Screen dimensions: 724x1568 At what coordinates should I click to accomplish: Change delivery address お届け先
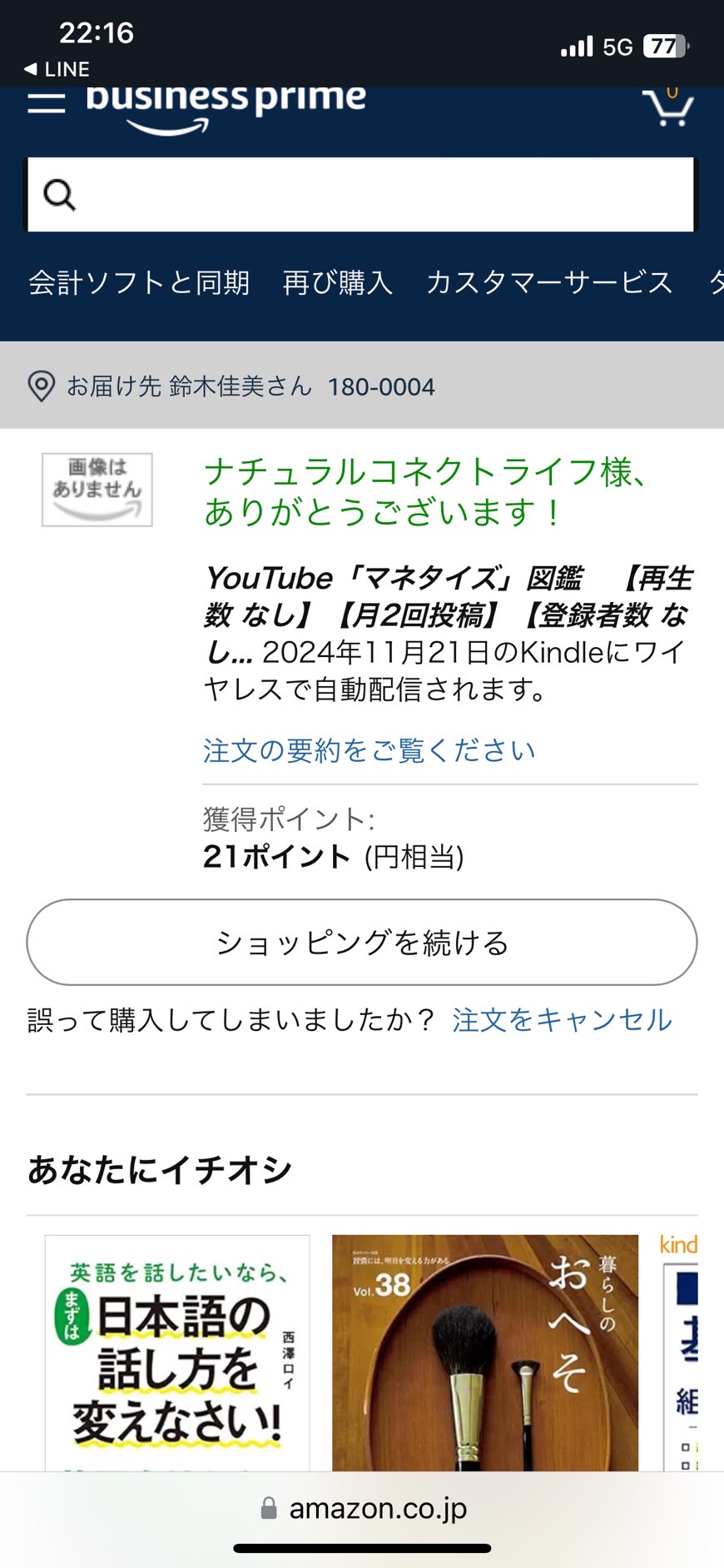pyautogui.click(x=231, y=386)
